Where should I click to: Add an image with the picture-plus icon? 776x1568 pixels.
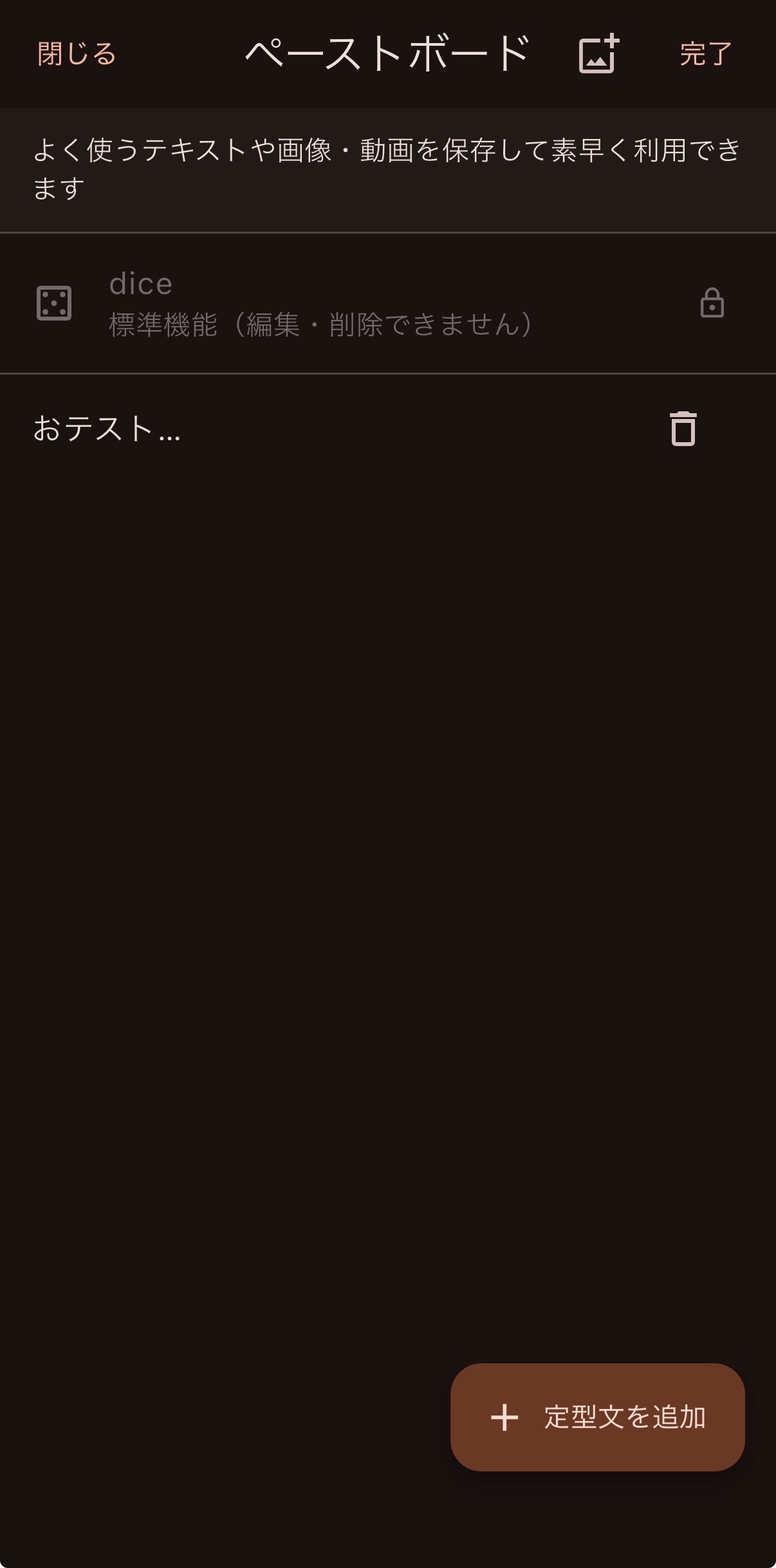pos(598,53)
